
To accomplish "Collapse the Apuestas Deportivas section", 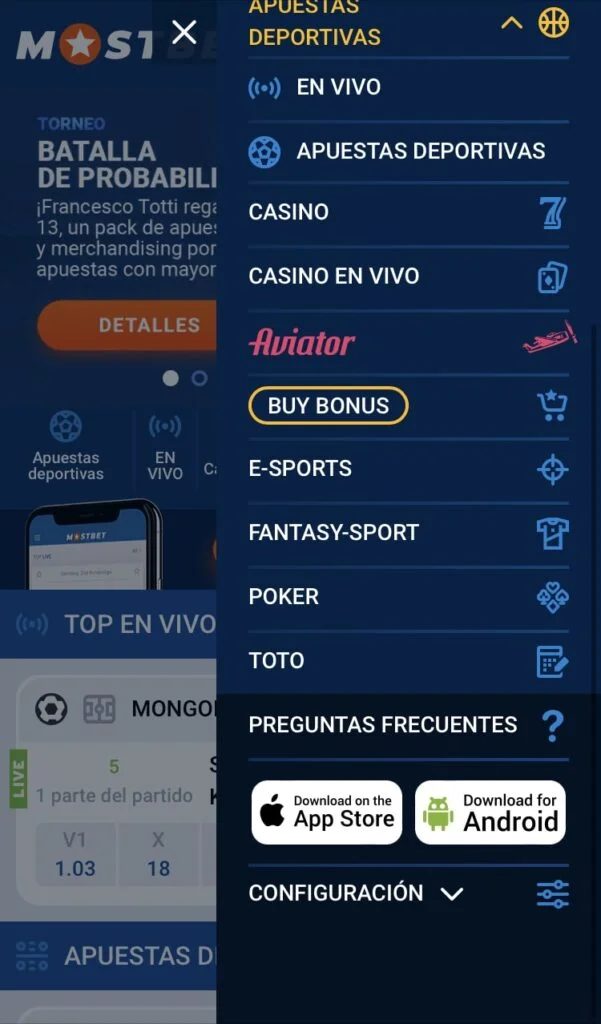I will click(x=512, y=24).
